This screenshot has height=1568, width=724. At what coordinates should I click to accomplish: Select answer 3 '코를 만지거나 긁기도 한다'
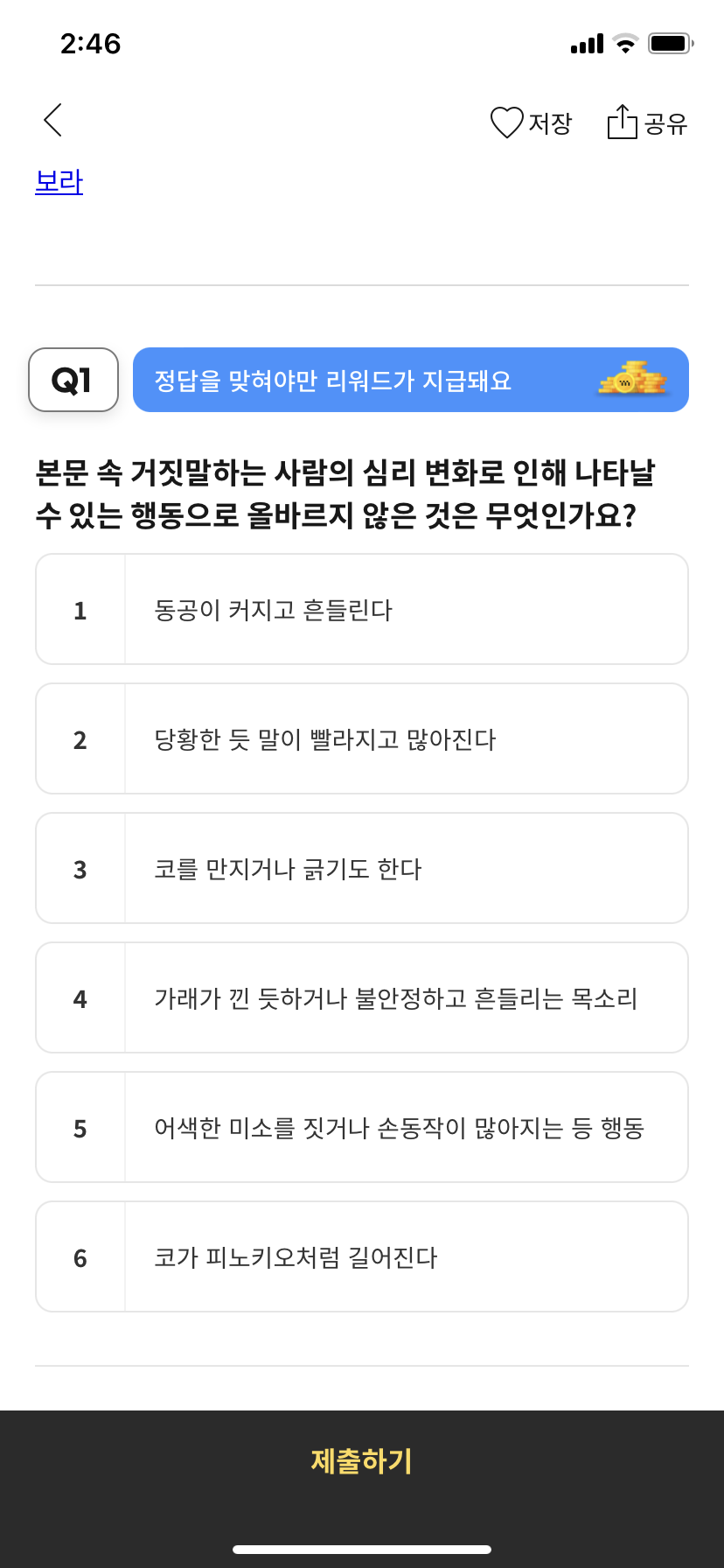point(362,868)
